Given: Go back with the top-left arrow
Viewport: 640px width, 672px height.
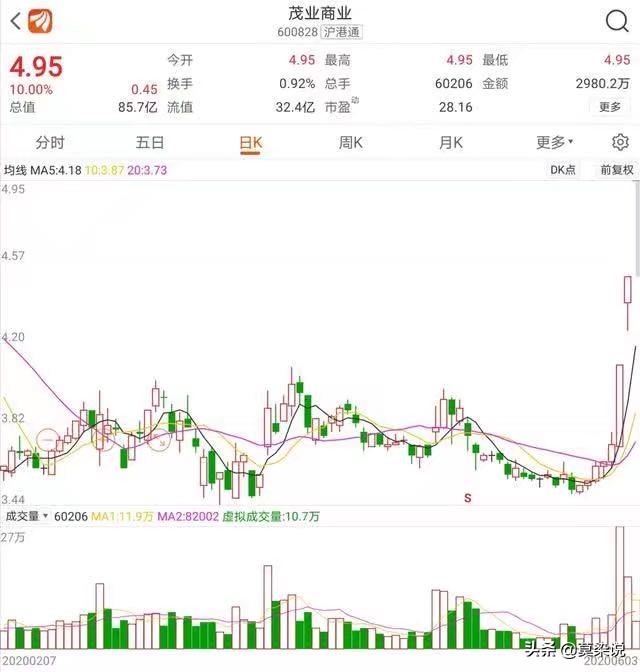Looking at the screenshot, I should tap(15, 20).
